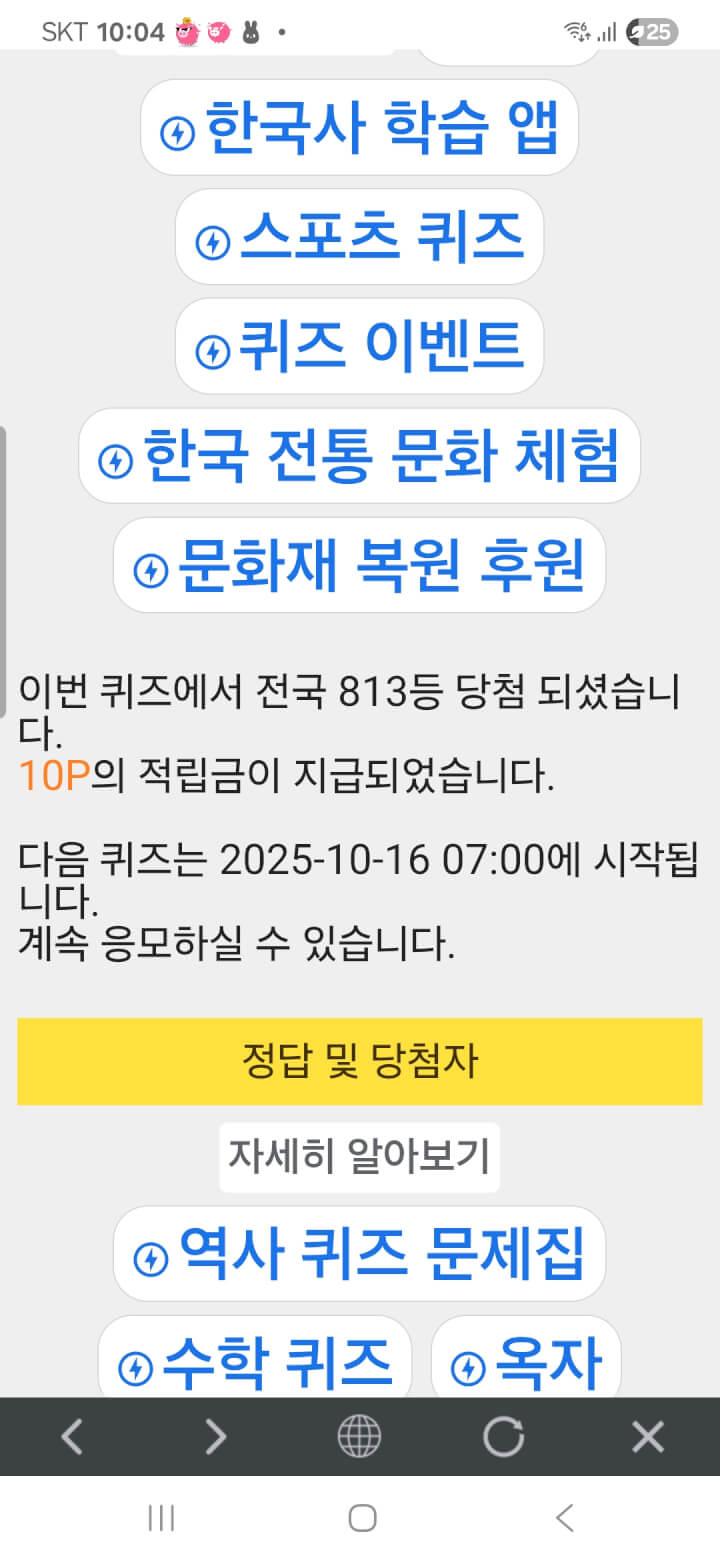Select 한국 전통 문화 체험
This screenshot has height=1560, width=720.
click(x=359, y=456)
